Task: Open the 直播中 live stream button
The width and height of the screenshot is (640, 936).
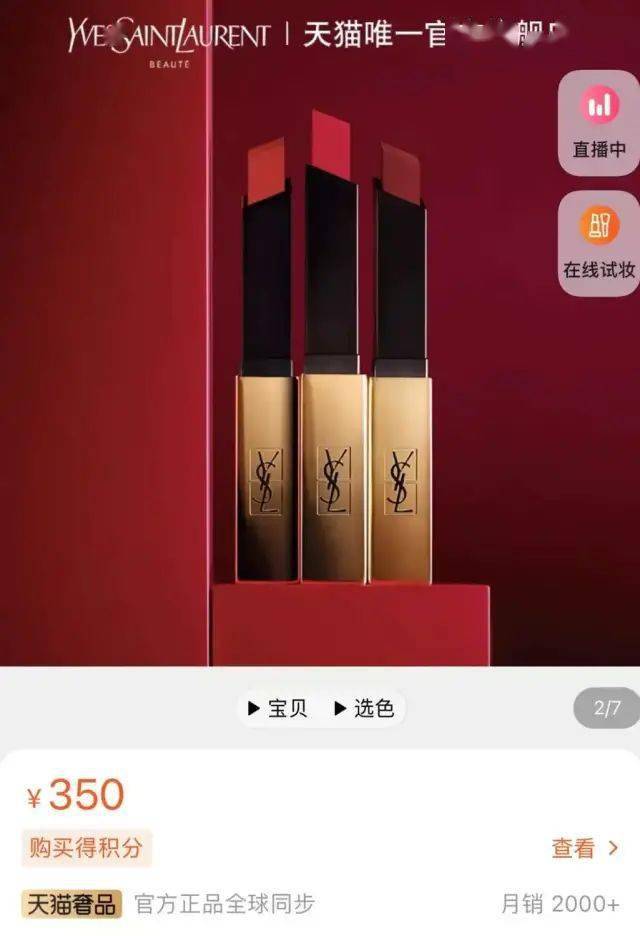Action: point(599,122)
